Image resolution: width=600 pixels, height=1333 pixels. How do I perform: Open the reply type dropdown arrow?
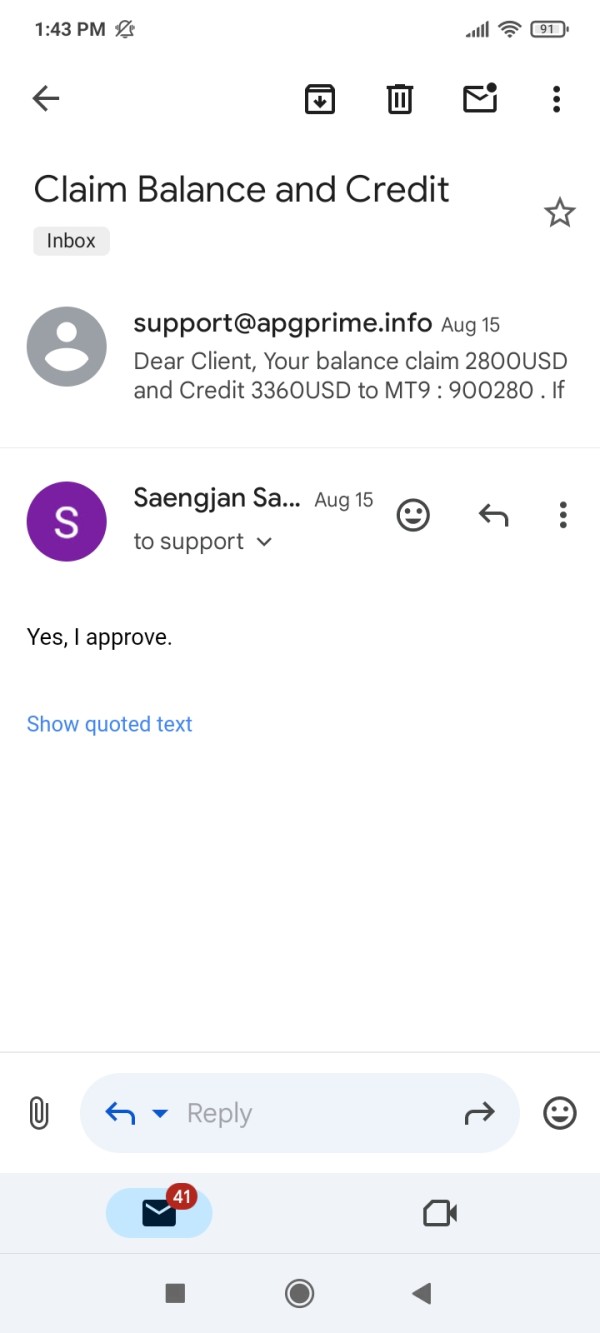click(160, 1113)
